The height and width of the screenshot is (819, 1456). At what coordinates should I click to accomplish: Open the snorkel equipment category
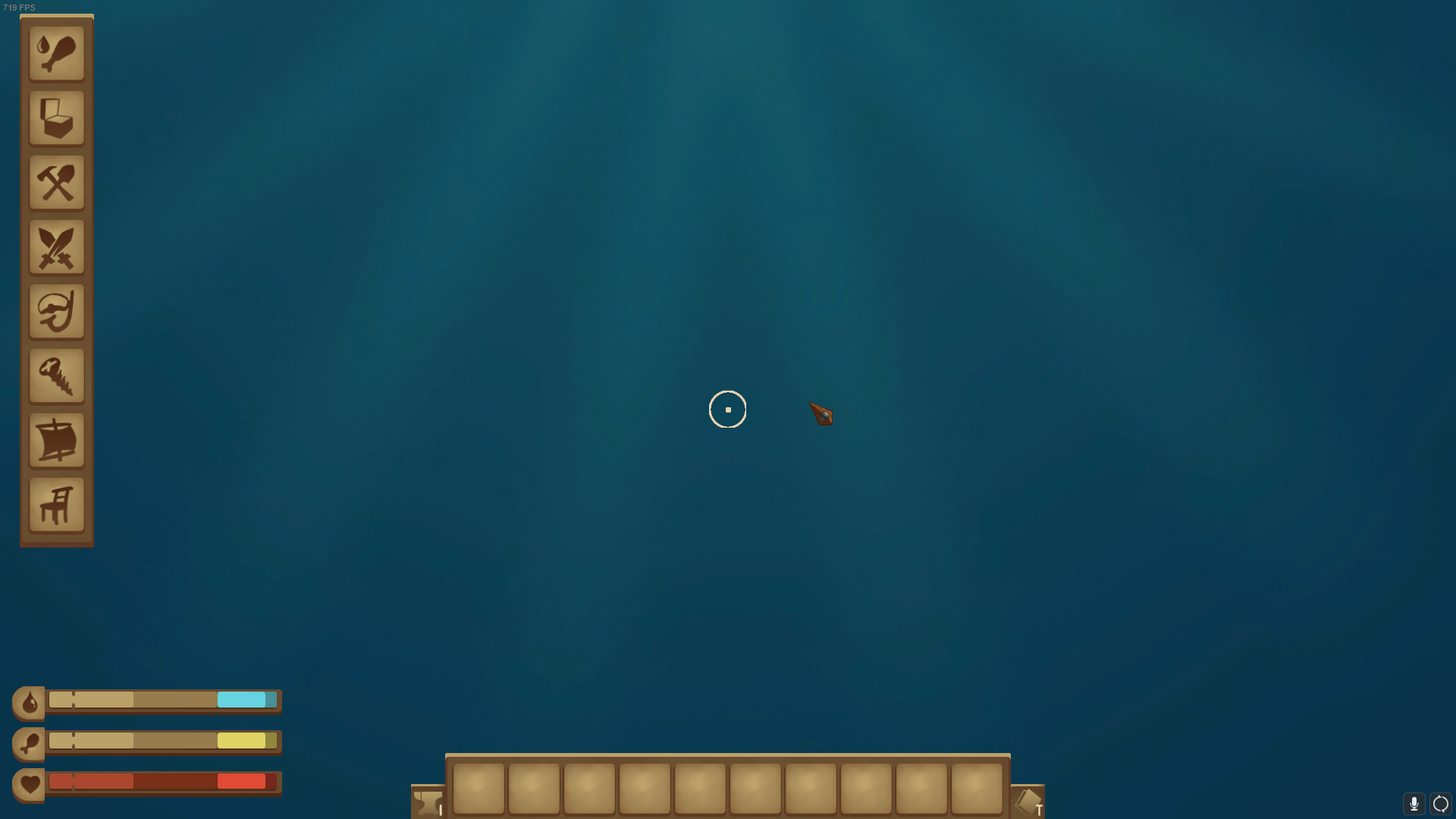coord(57,312)
